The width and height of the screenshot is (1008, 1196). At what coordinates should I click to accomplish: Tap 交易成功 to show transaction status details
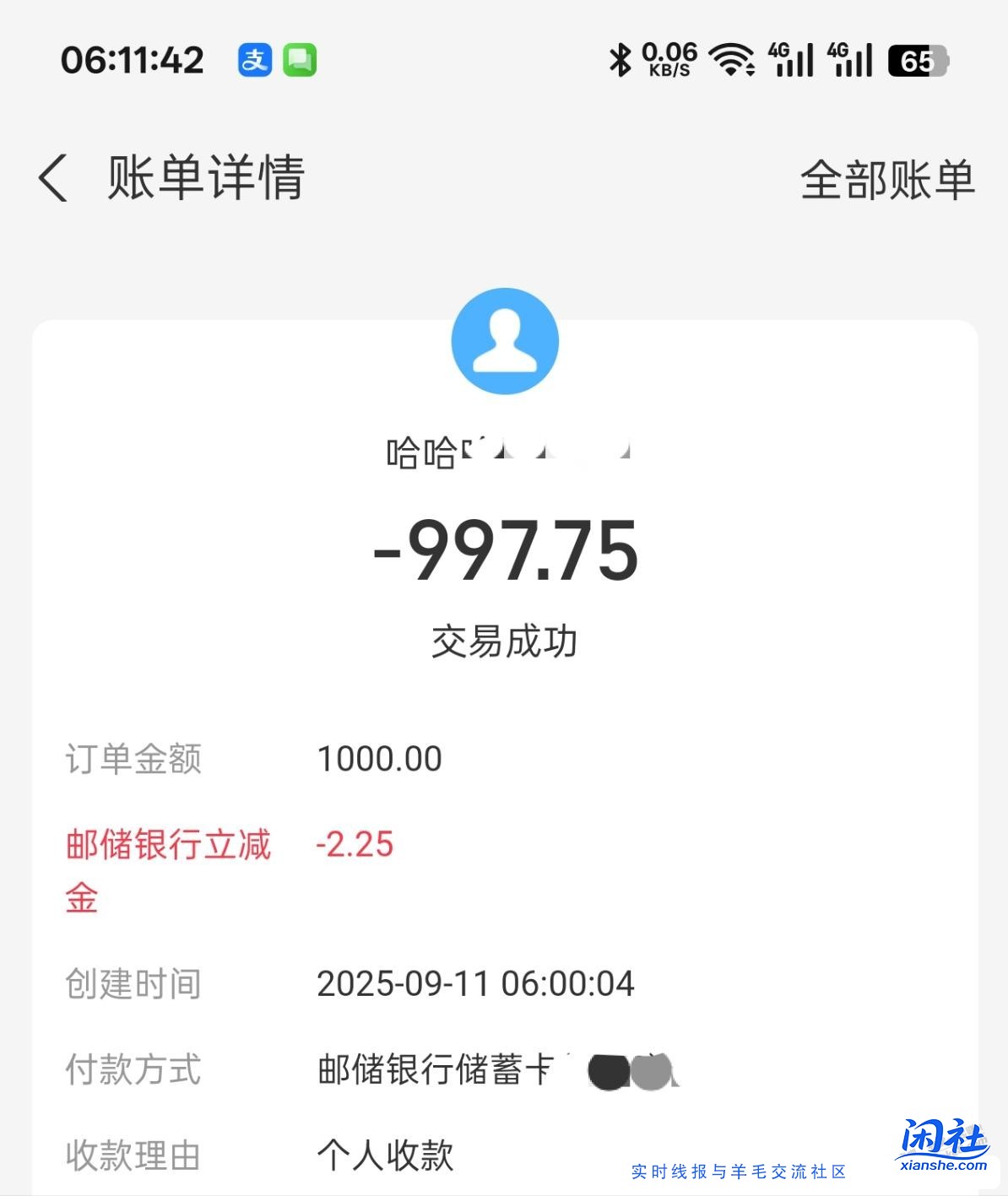[x=504, y=641]
